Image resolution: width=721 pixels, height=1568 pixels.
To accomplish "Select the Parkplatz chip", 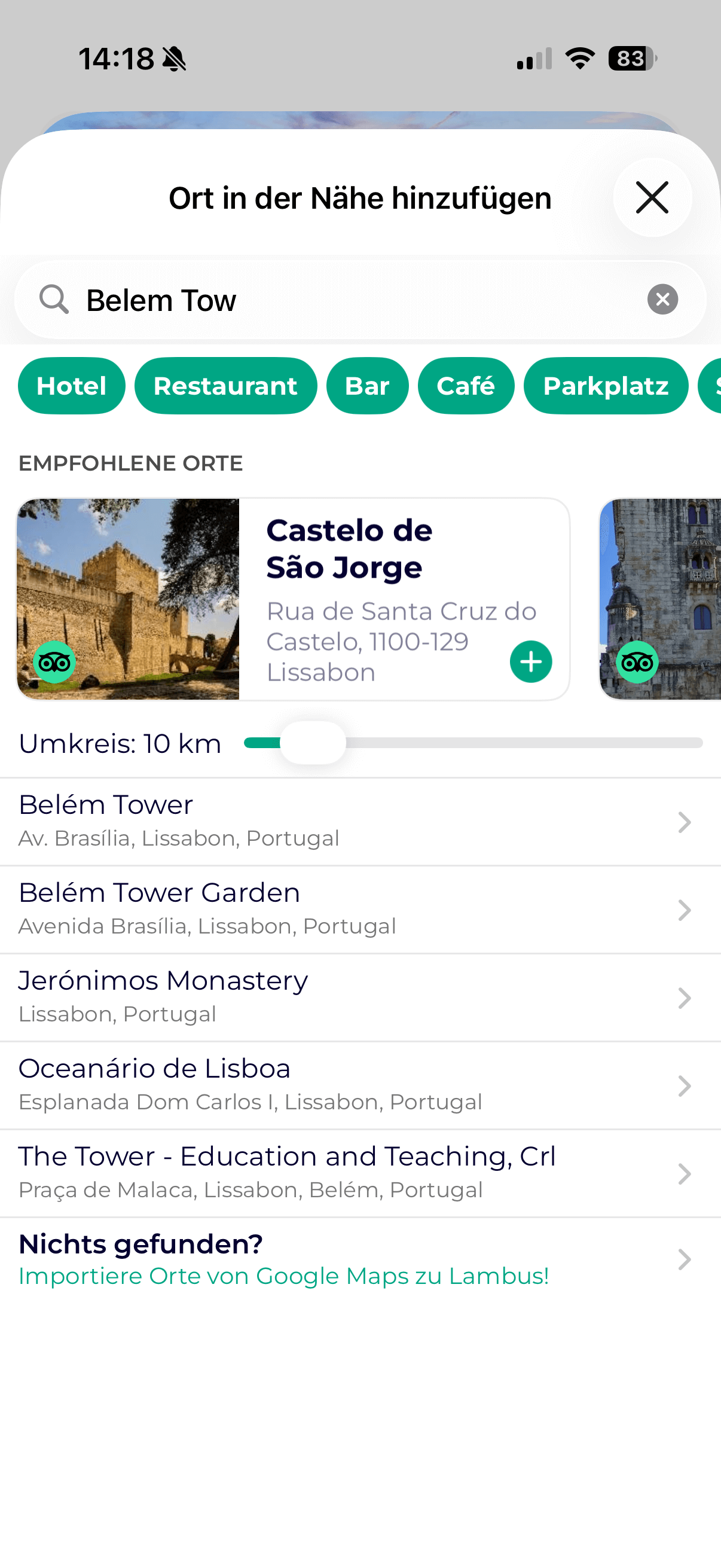I will point(606,386).
